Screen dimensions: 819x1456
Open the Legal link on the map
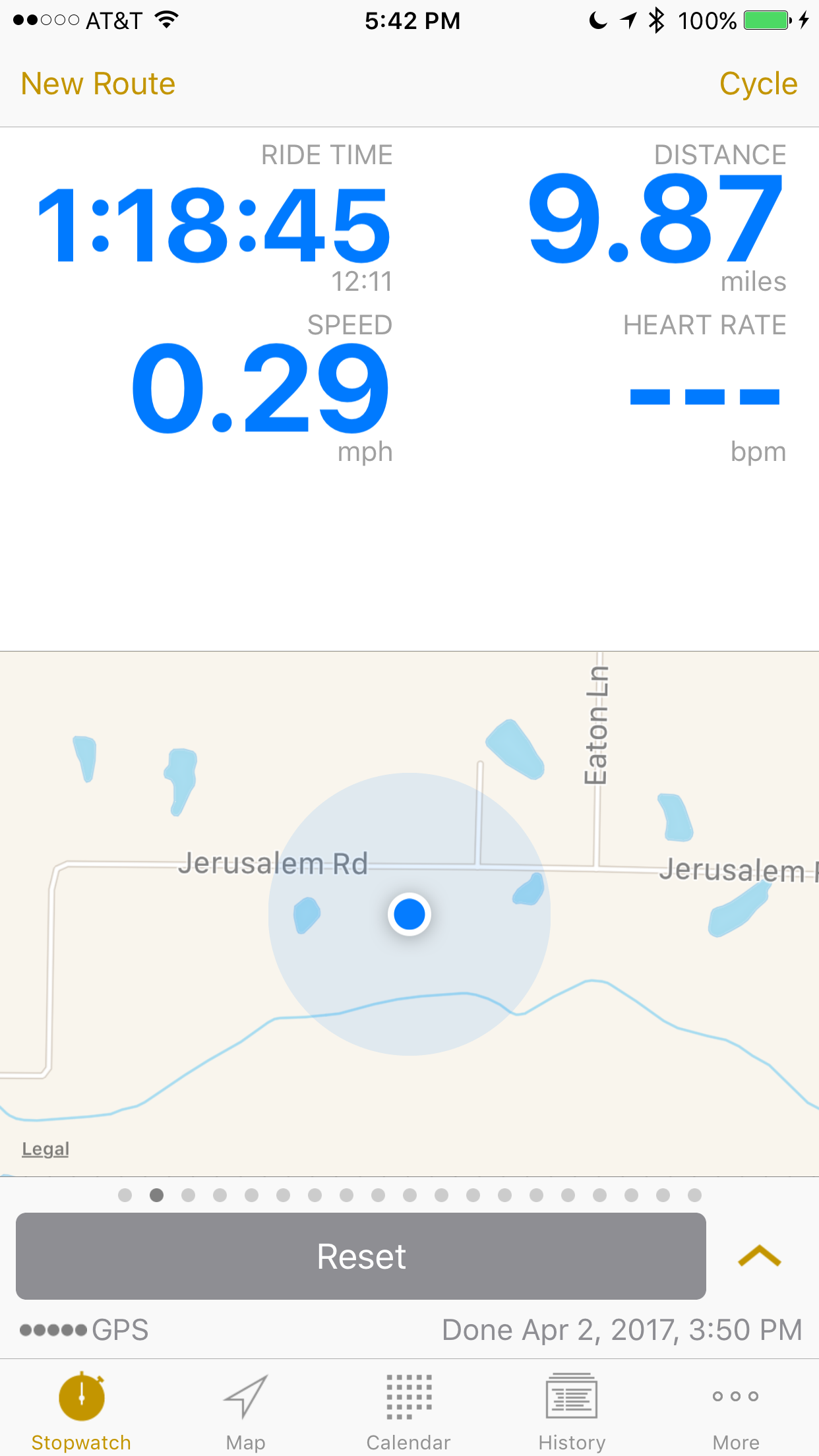45,1149
